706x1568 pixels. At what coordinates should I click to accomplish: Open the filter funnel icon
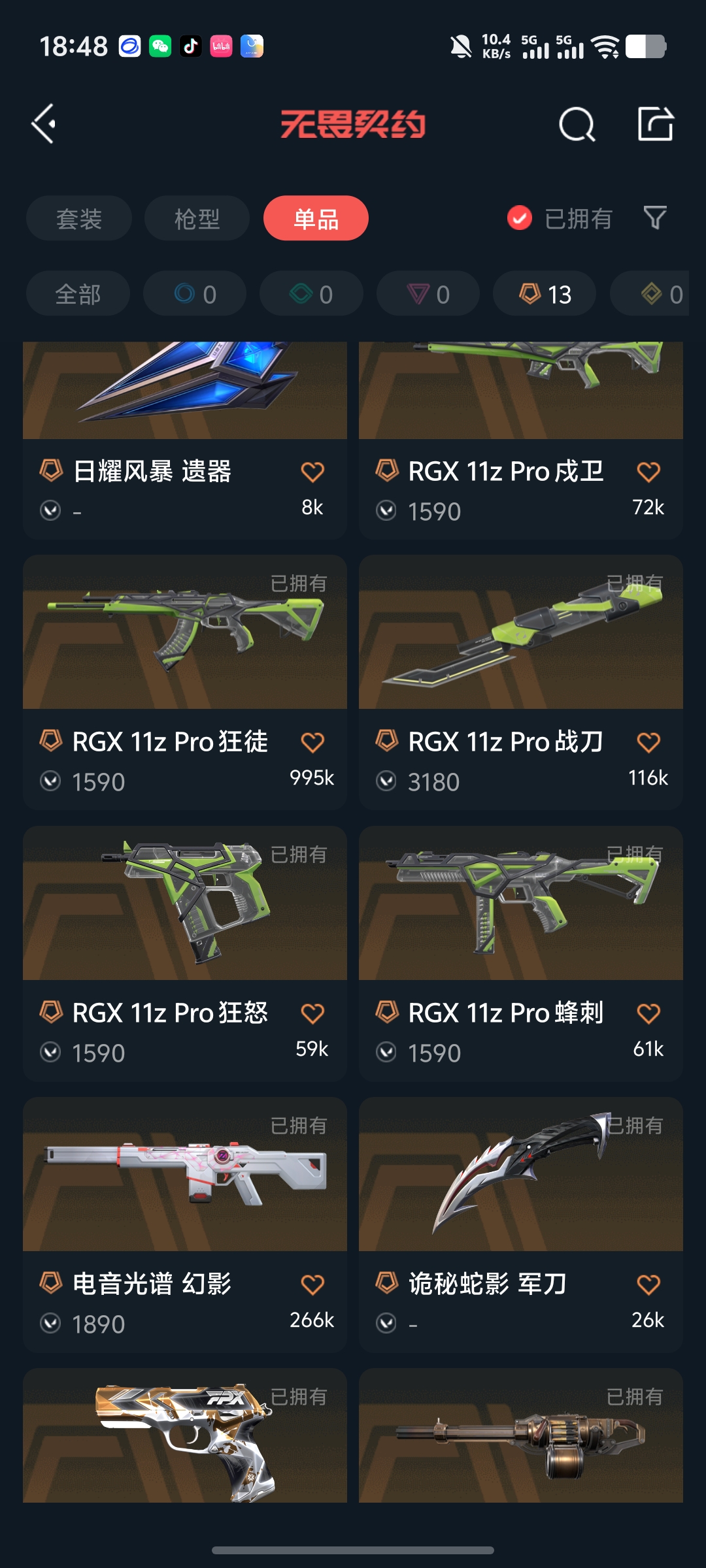coord(654,218)
